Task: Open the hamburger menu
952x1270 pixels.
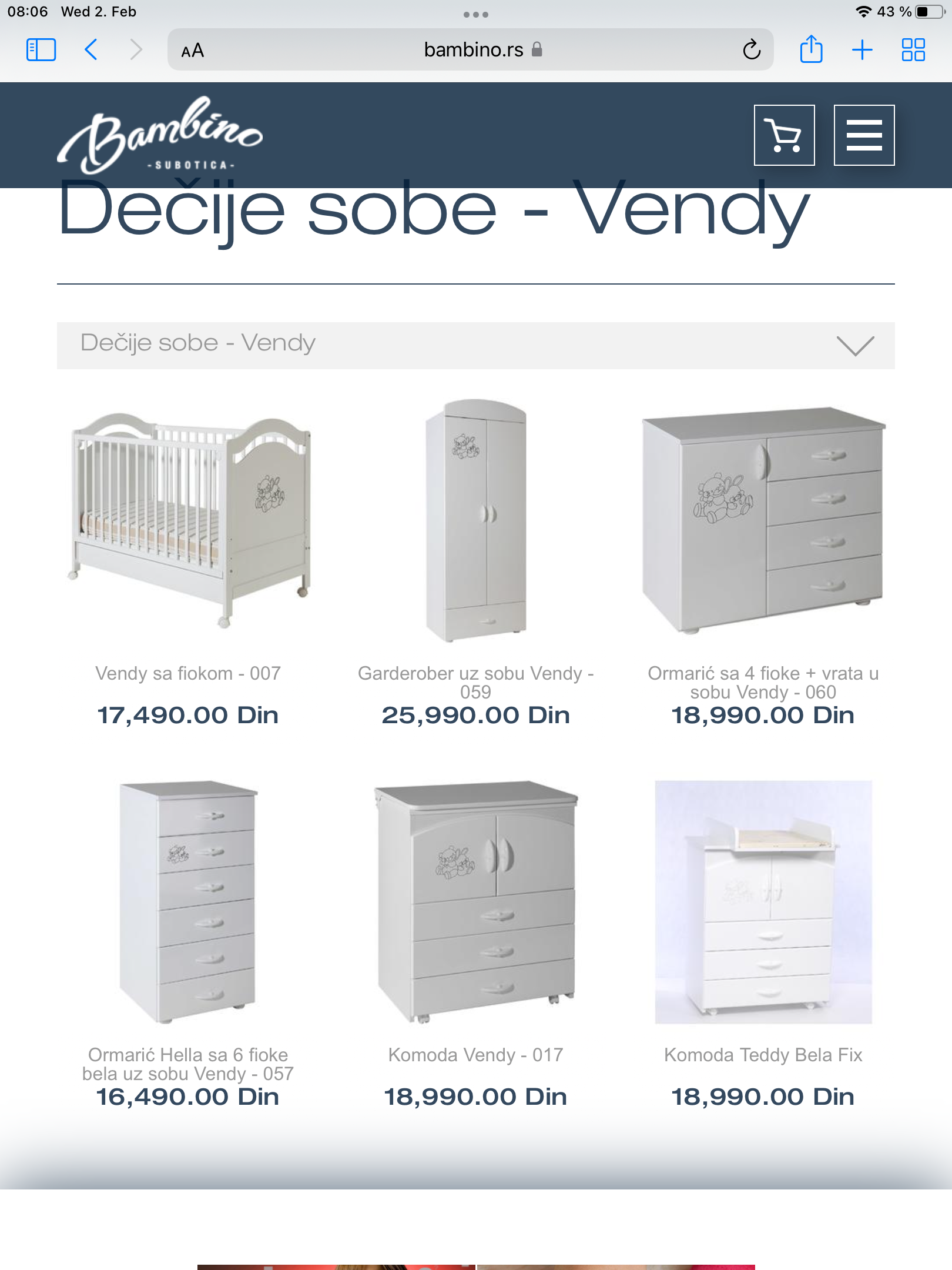Action: (x=864, y=135)
